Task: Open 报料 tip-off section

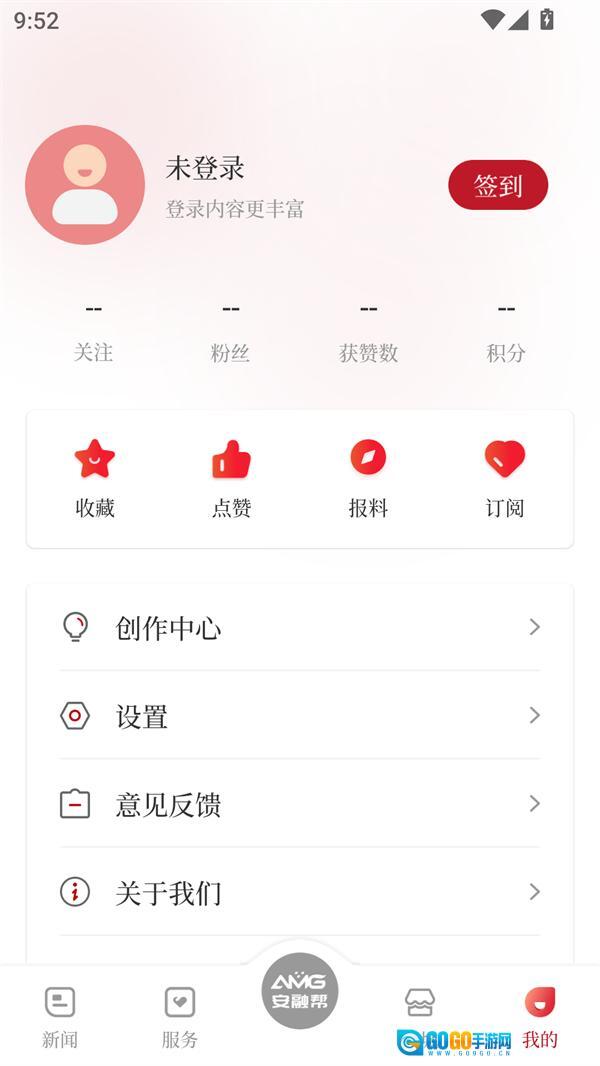Action: click(368, 479)
